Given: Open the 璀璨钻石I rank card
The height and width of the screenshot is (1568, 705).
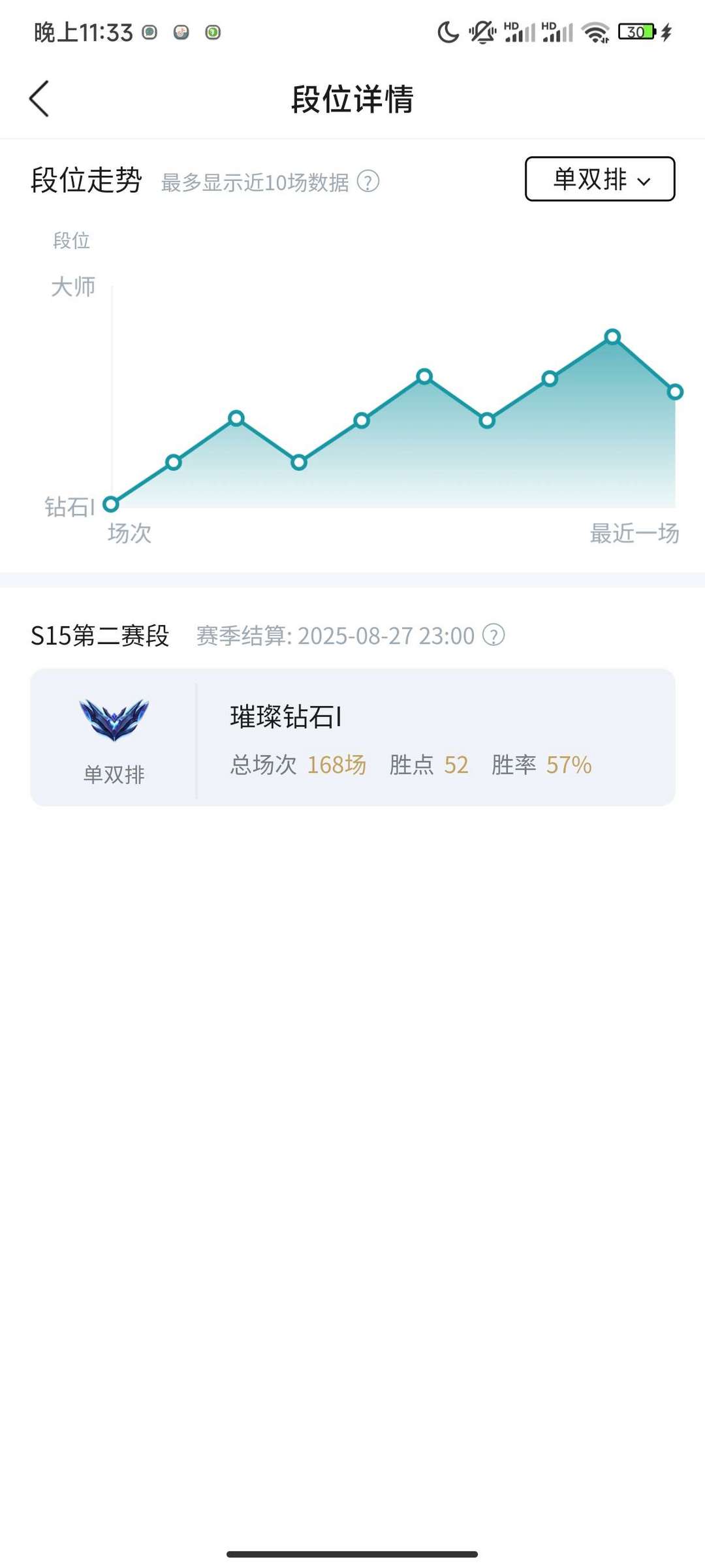Looking at the screenshot, I should (x=352, y=737).
